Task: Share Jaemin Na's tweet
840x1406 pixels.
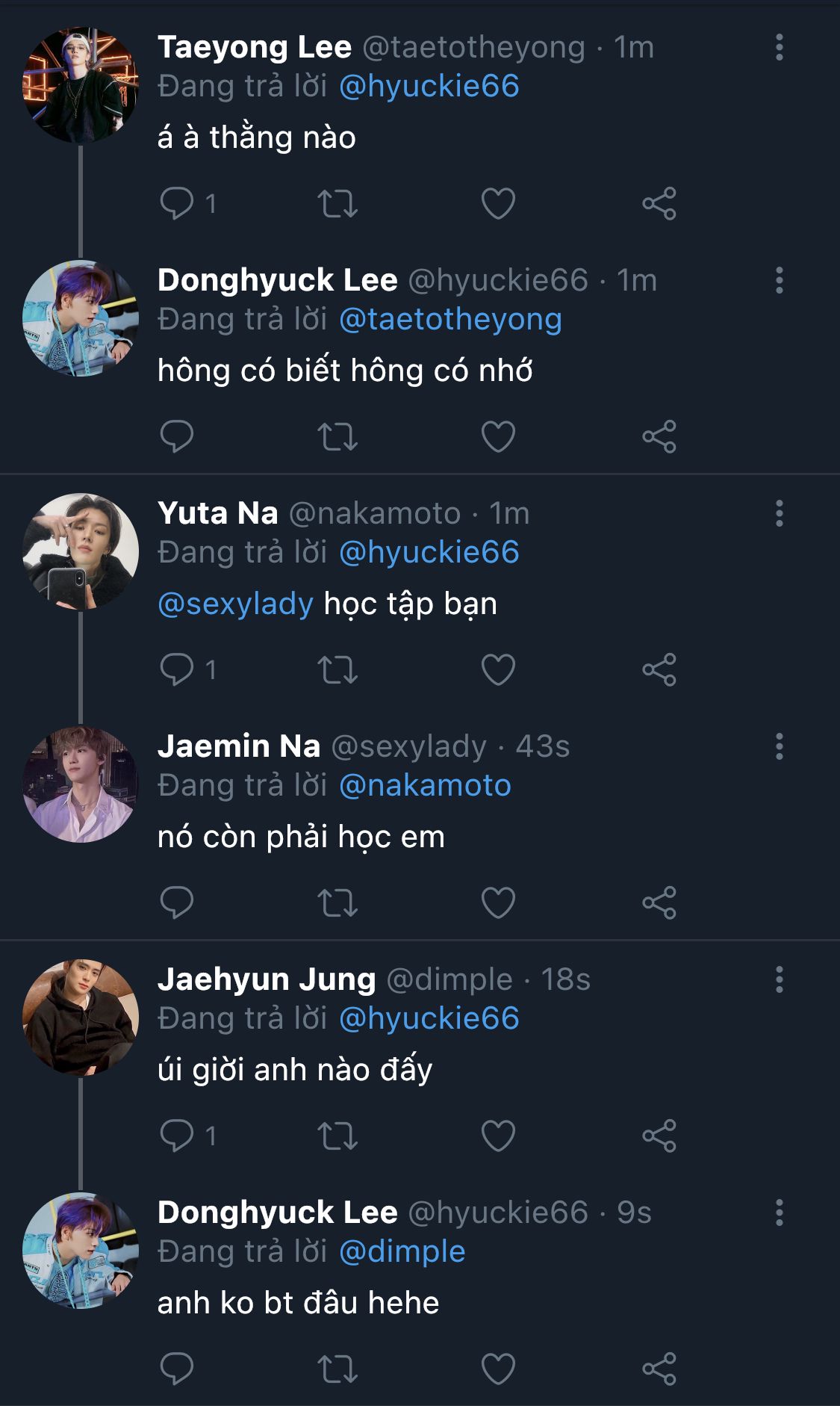Action: click(x=659, y=902)
